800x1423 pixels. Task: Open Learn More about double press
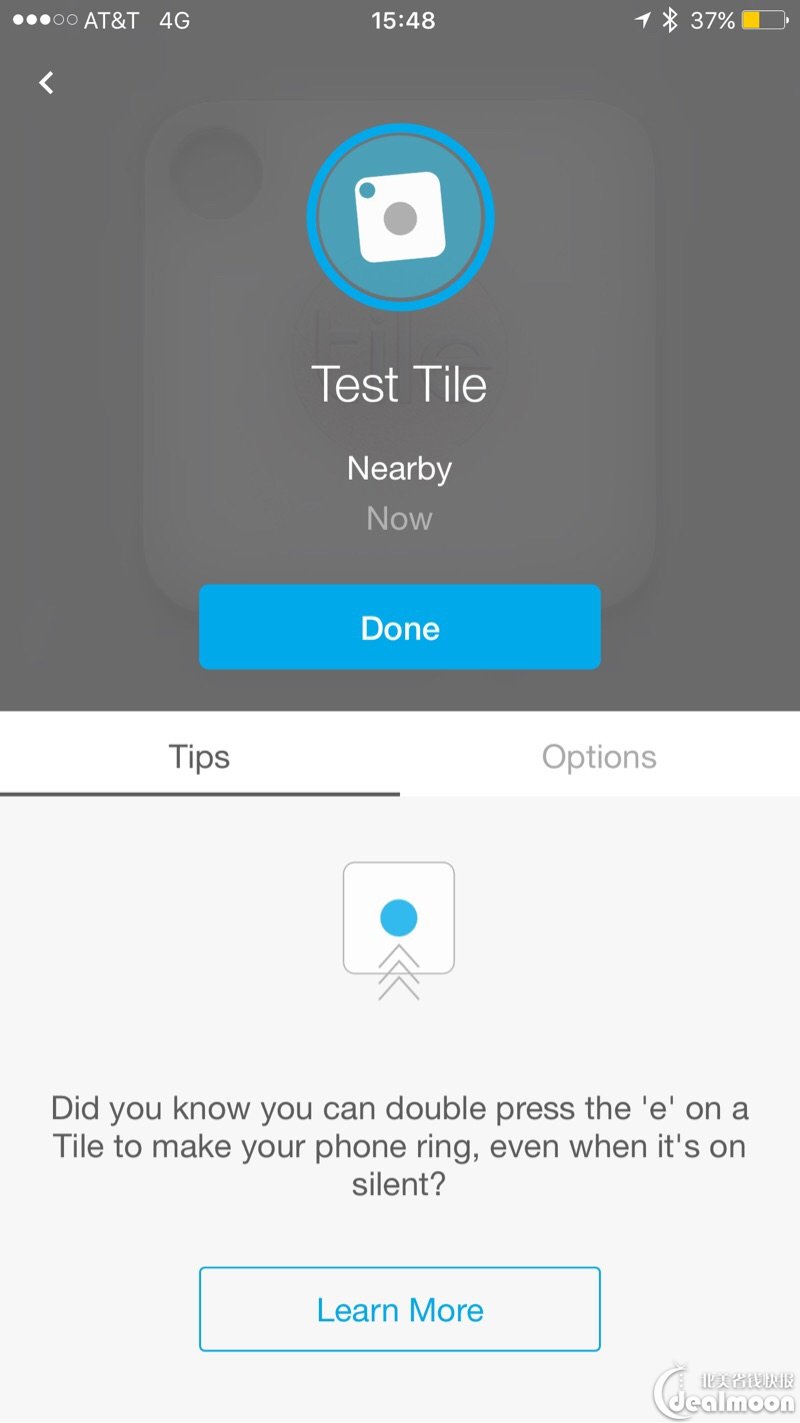pos(400,1309)
